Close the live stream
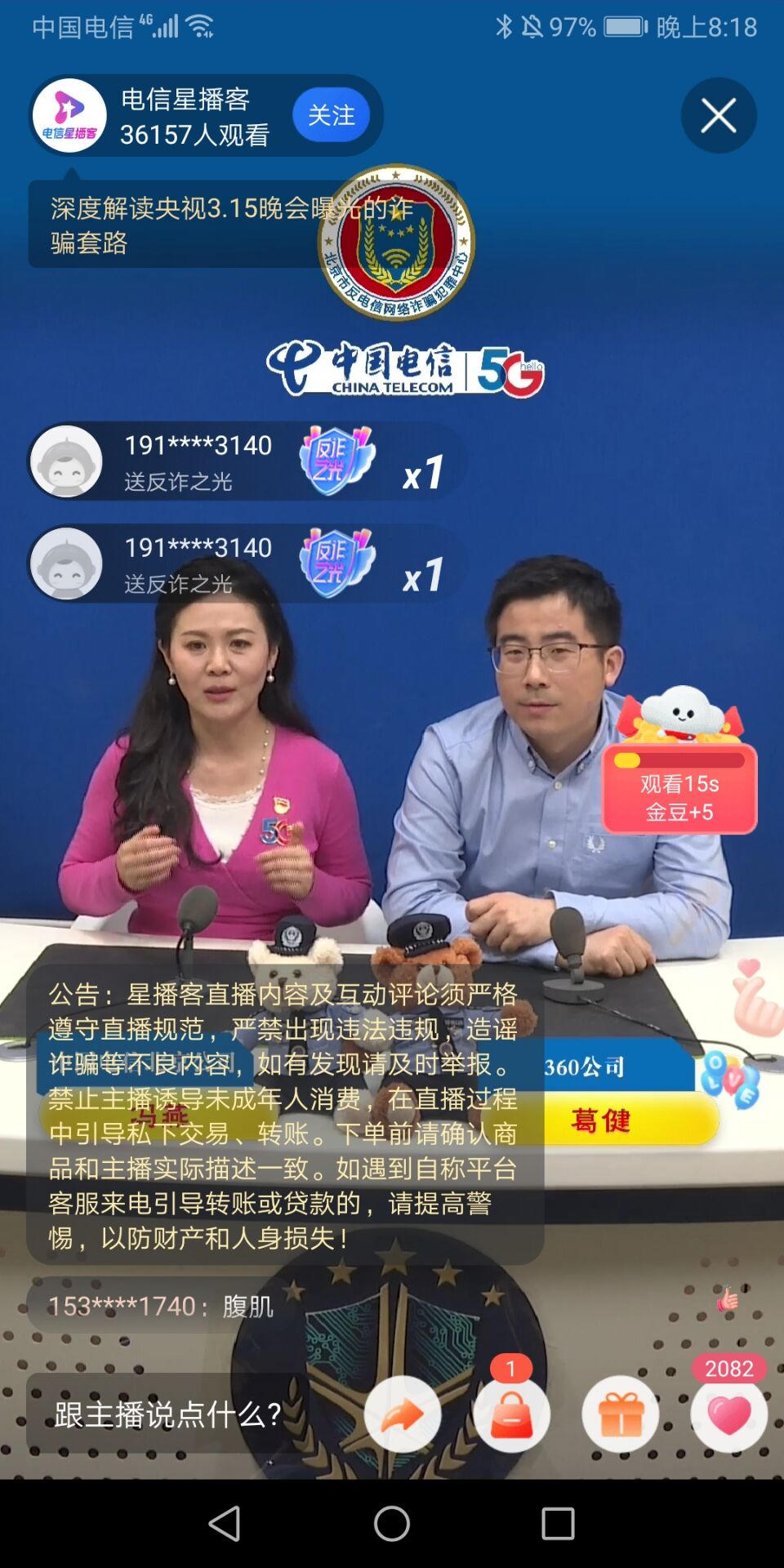 pos(718,115)
